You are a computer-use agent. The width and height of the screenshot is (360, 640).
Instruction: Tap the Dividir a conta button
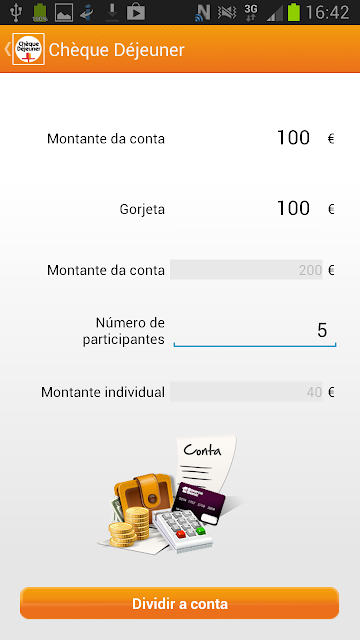180,603
